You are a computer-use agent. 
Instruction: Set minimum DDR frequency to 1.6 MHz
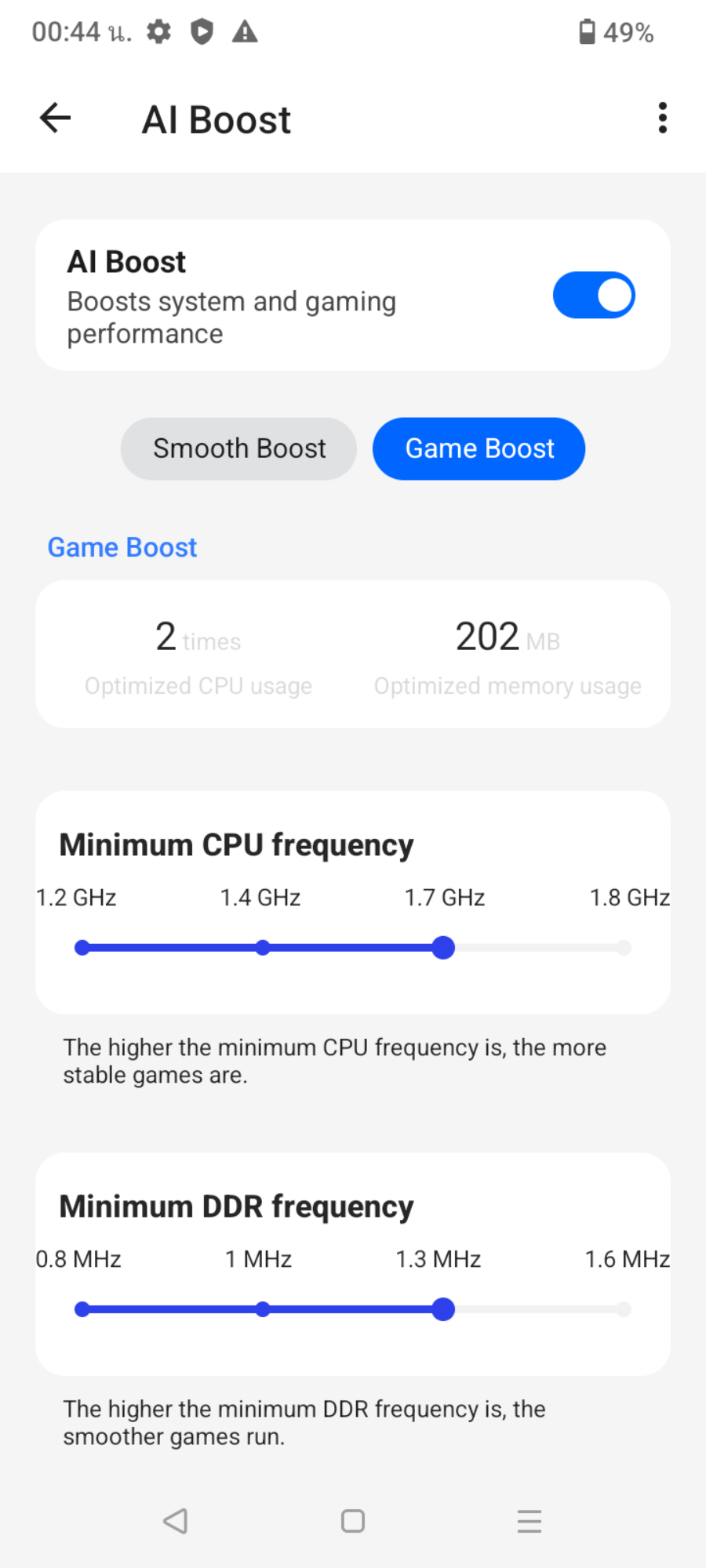(624, 1309)
